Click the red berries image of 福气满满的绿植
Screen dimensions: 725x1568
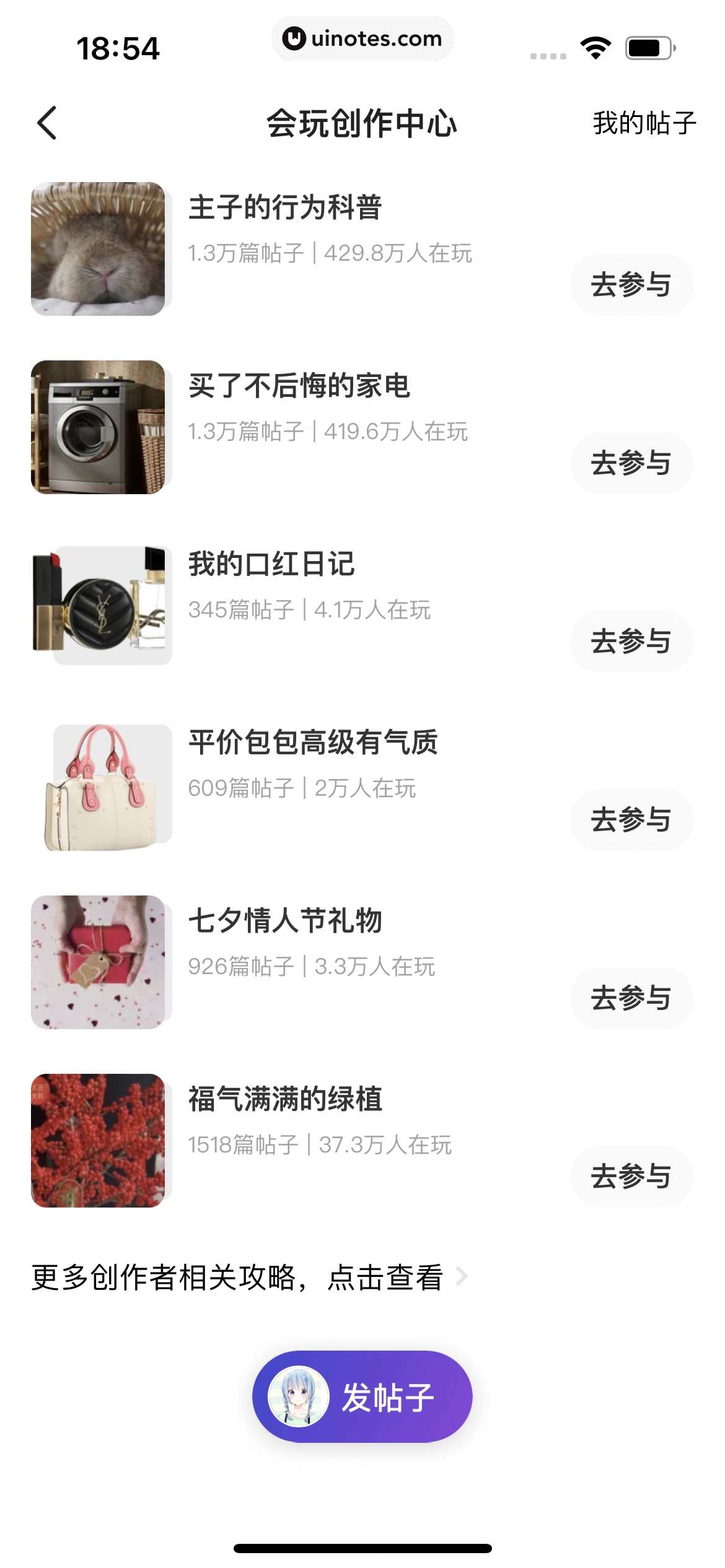[x=99, y=1139]
